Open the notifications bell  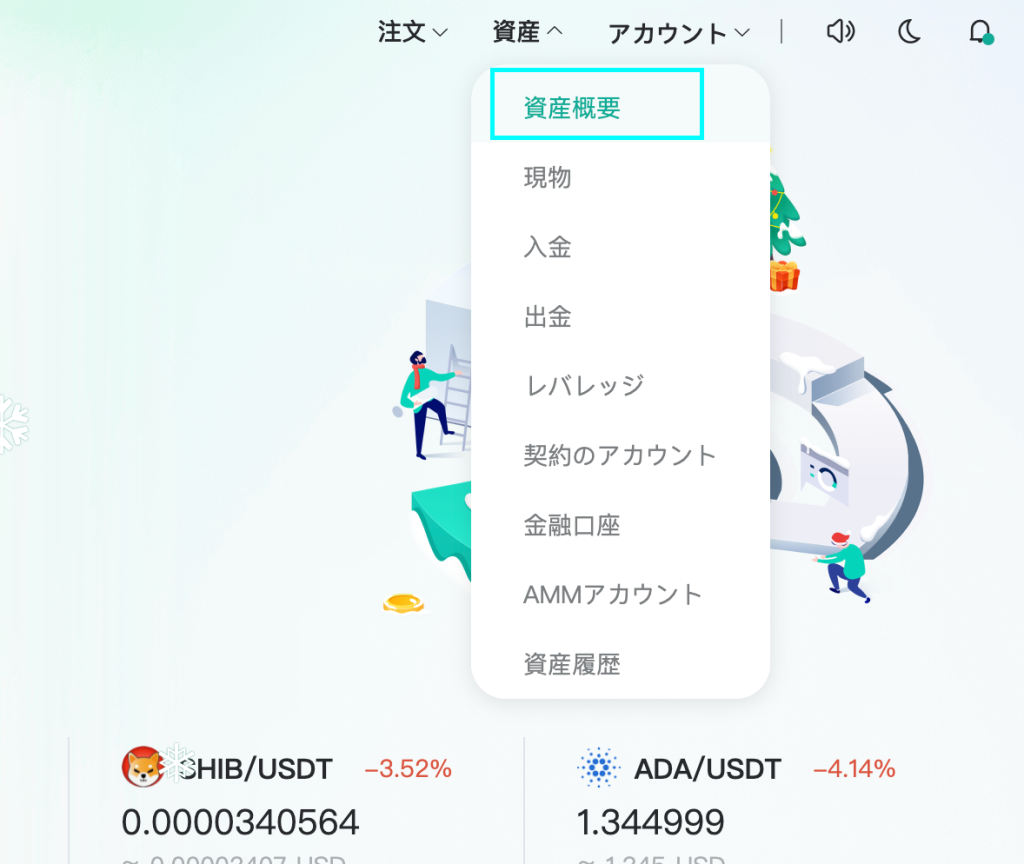[979, 32]
